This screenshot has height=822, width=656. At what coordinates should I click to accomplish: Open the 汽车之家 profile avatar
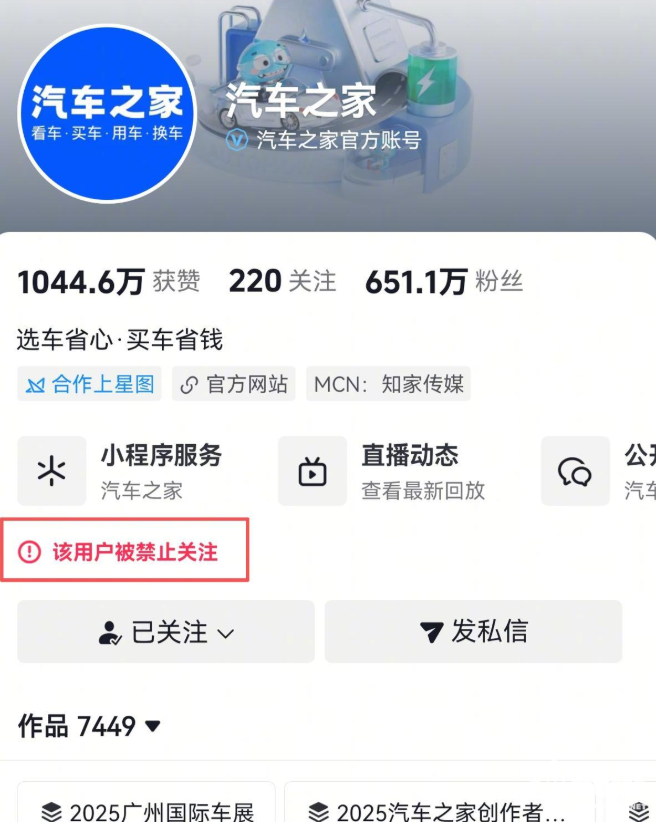[x=107, y=114]
